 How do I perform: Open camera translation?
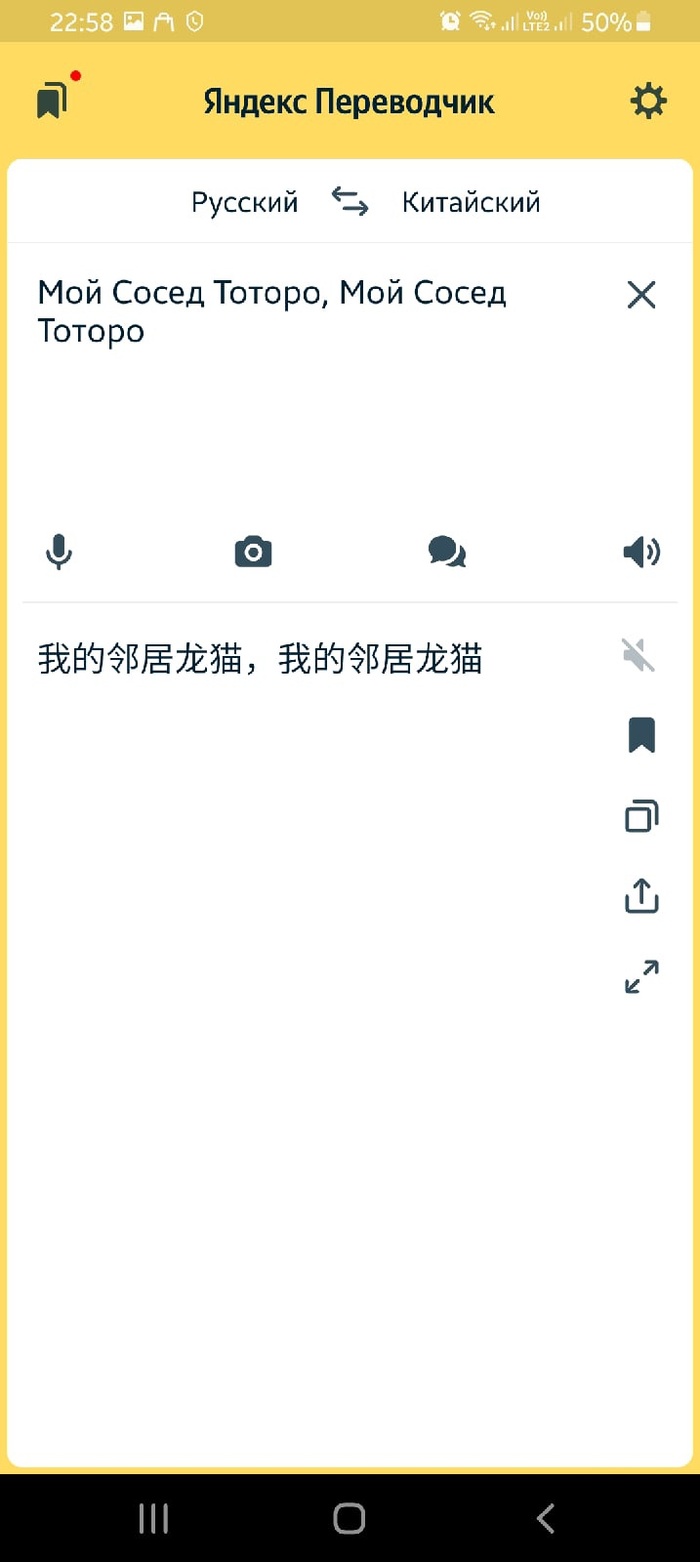(x=253, y=551)
